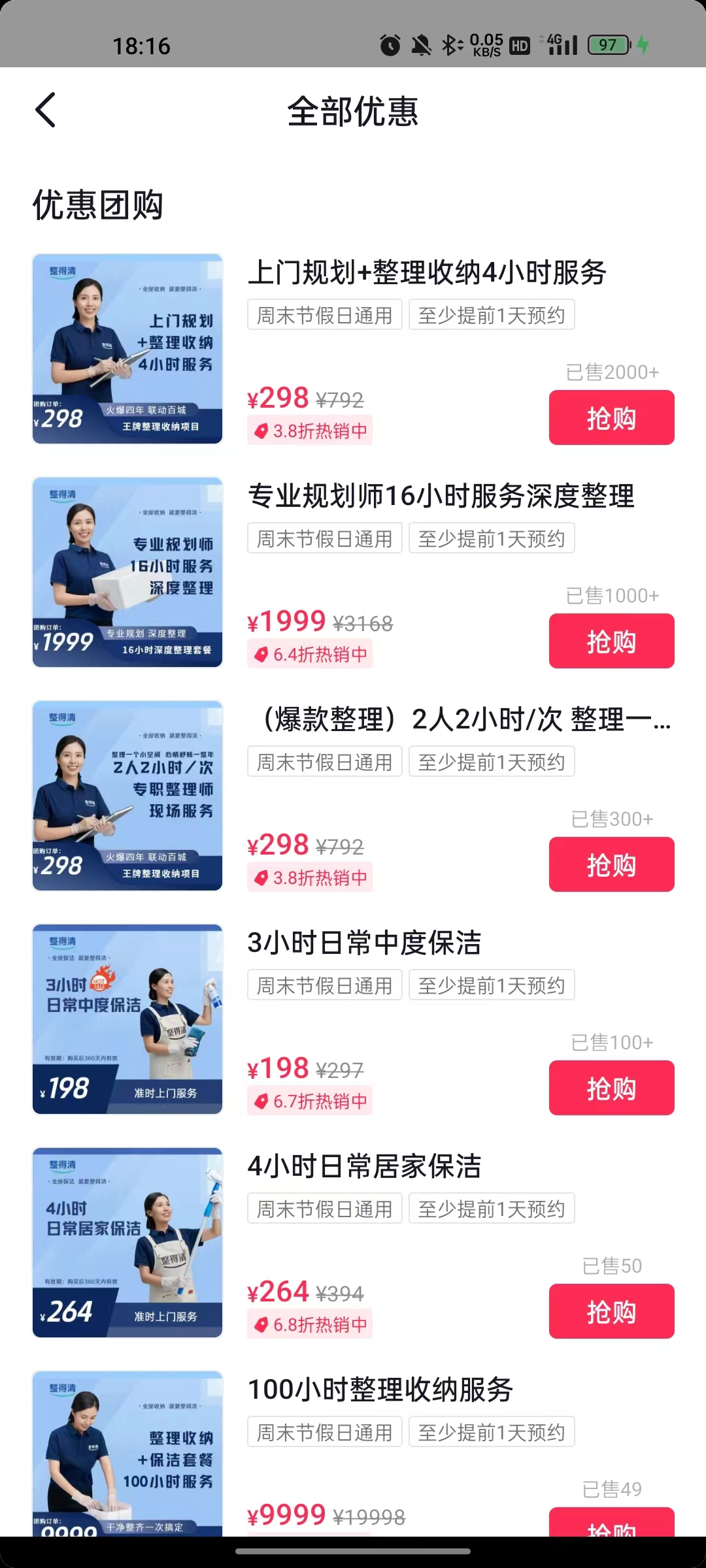Tap the back arrow at top left
706x1568 pixels.
(46, 110)
